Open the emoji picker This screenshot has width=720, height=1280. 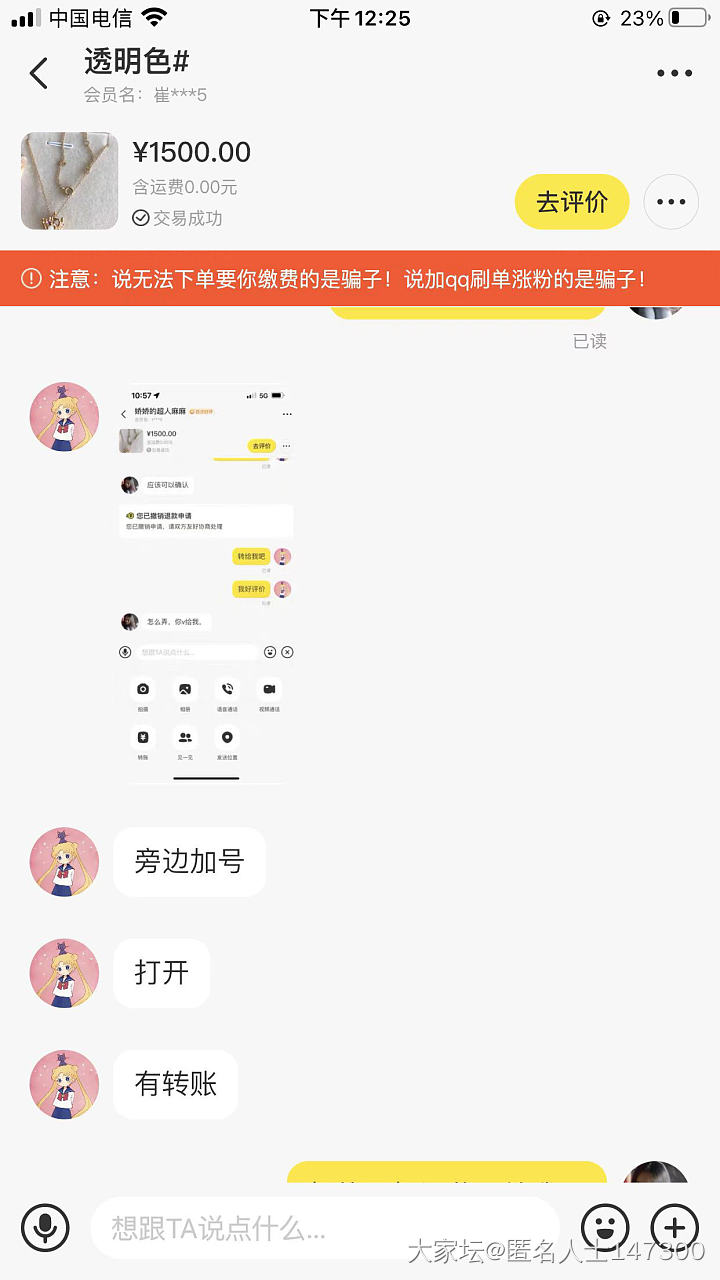605,1227
